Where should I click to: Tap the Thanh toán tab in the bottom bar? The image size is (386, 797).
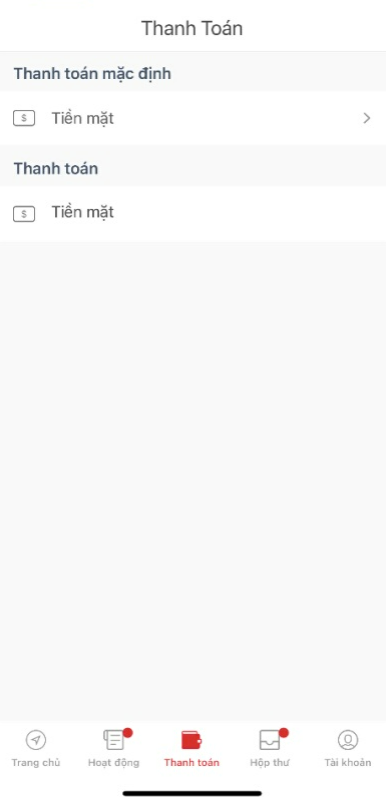tap(192, 749)
